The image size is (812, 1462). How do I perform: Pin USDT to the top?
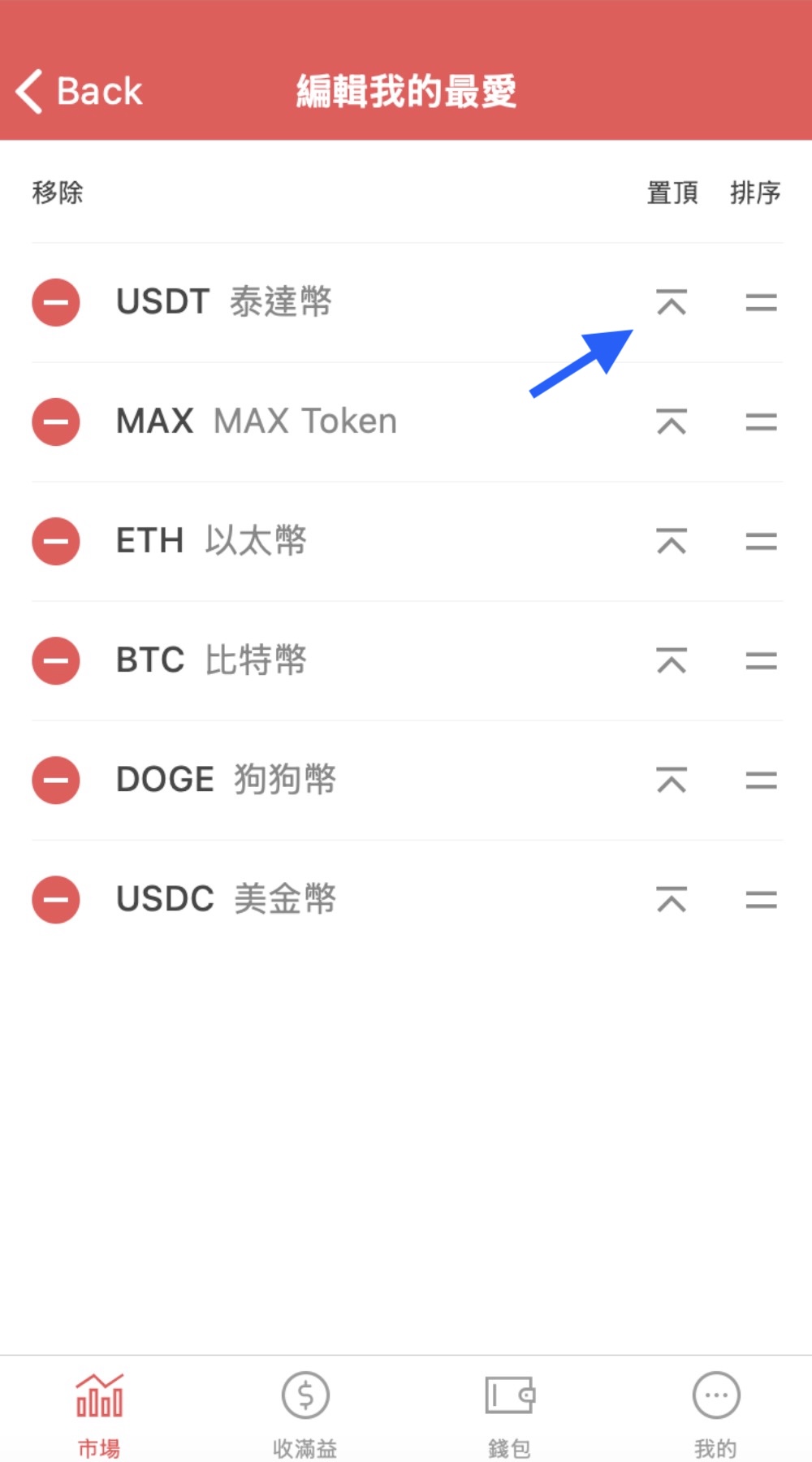click(x=672, y=303)
